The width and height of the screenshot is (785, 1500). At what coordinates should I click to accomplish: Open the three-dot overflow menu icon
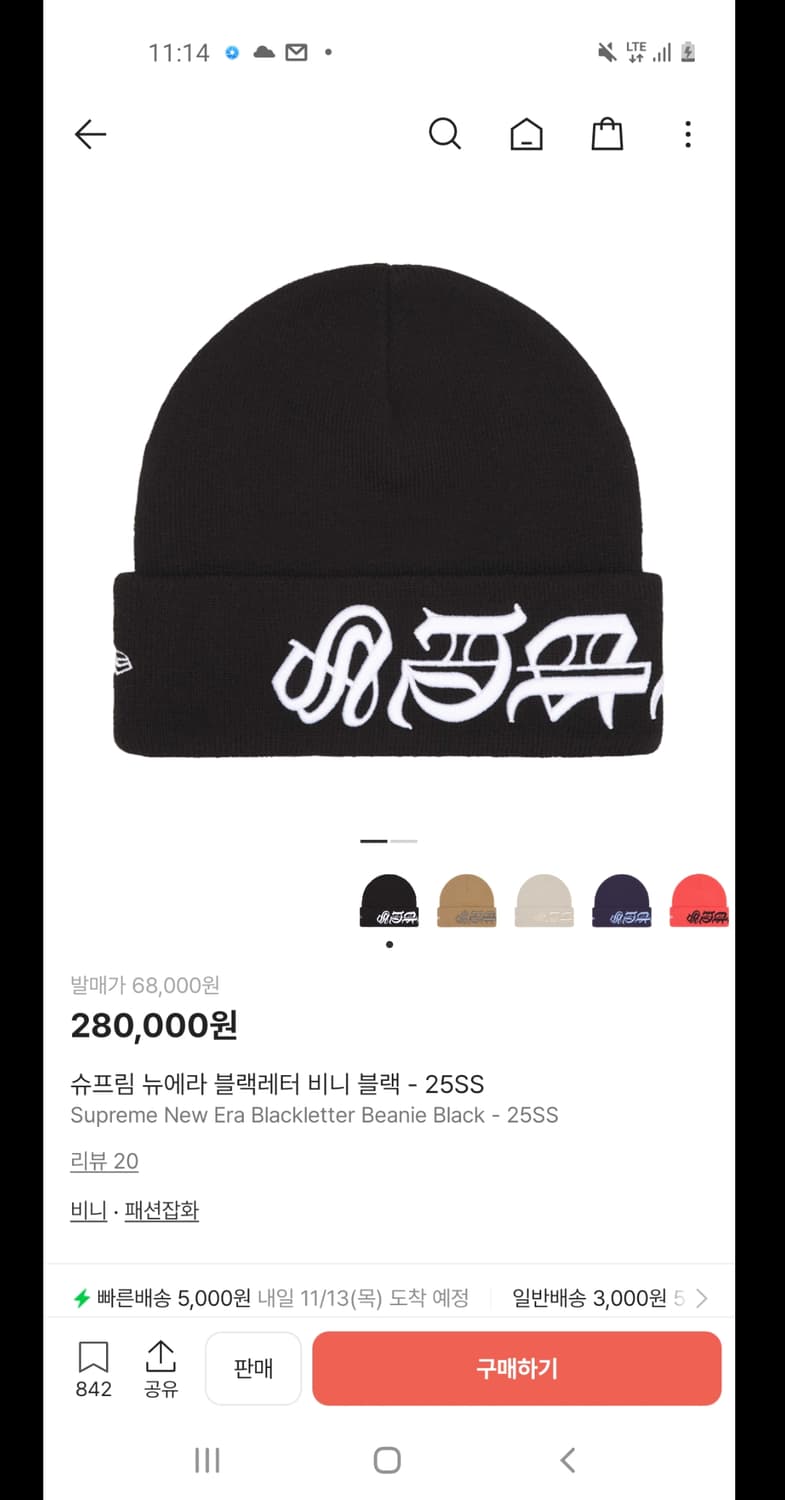click(688, 133)
